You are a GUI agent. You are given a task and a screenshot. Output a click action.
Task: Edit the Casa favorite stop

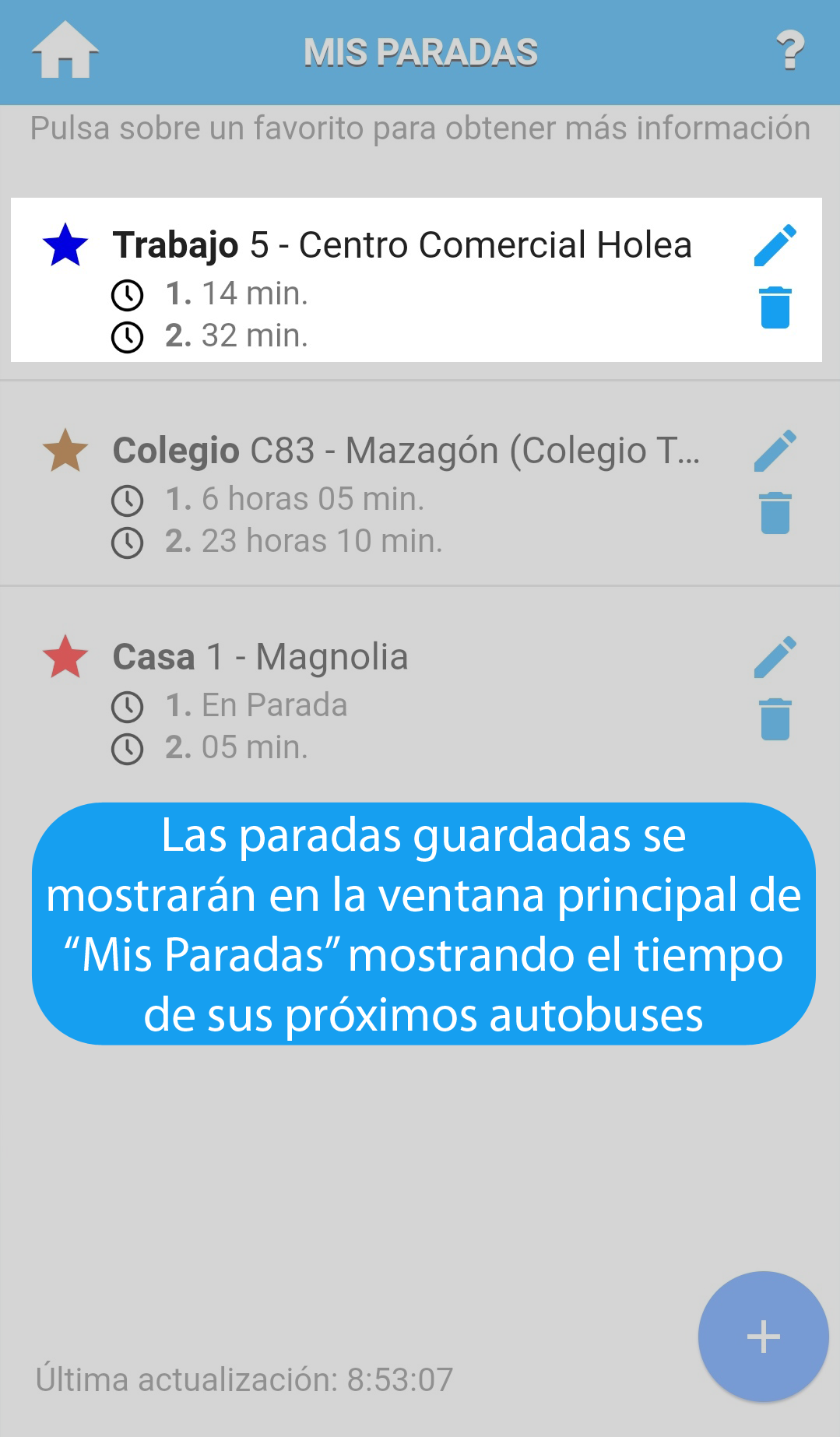tap(775, 657)
